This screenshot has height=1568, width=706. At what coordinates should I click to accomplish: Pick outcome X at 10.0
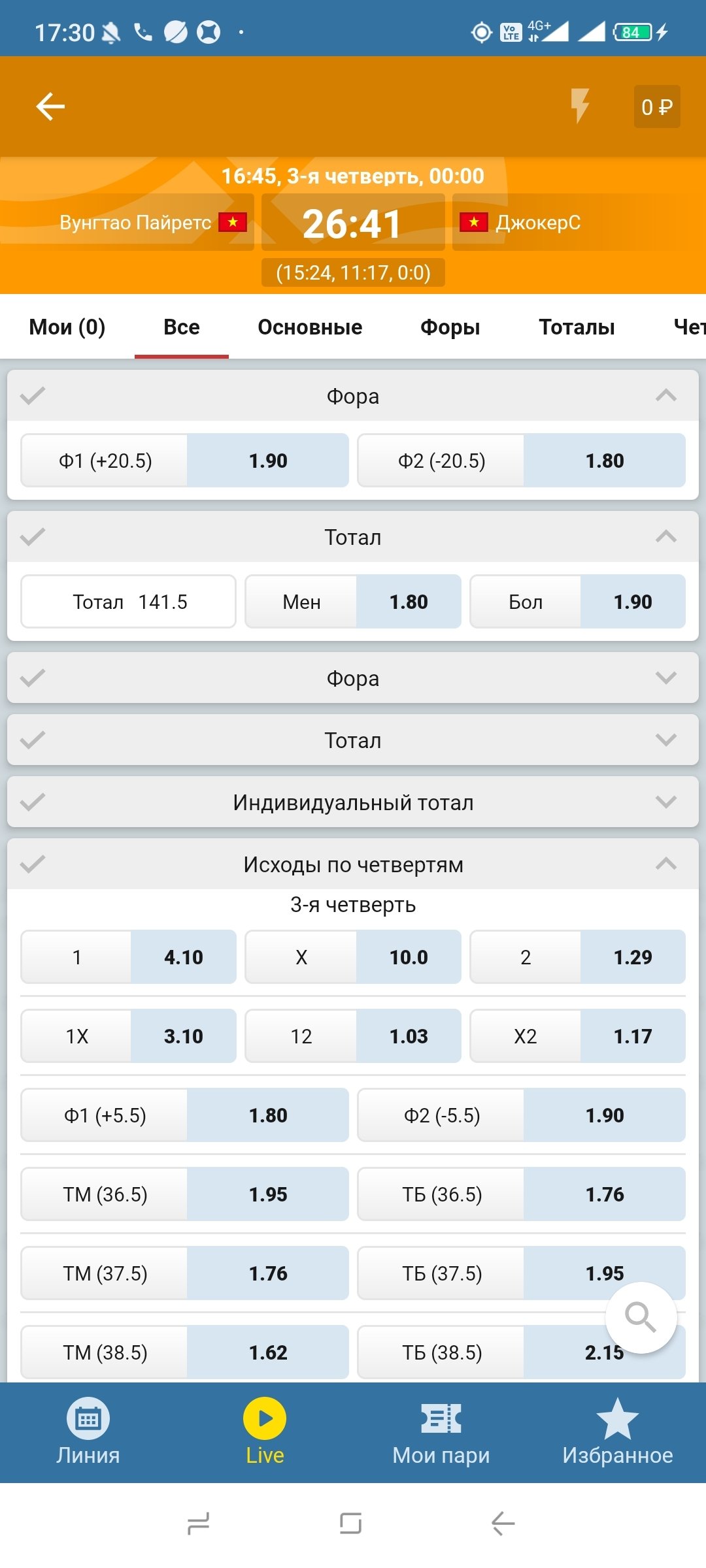[x=353, y=957]
